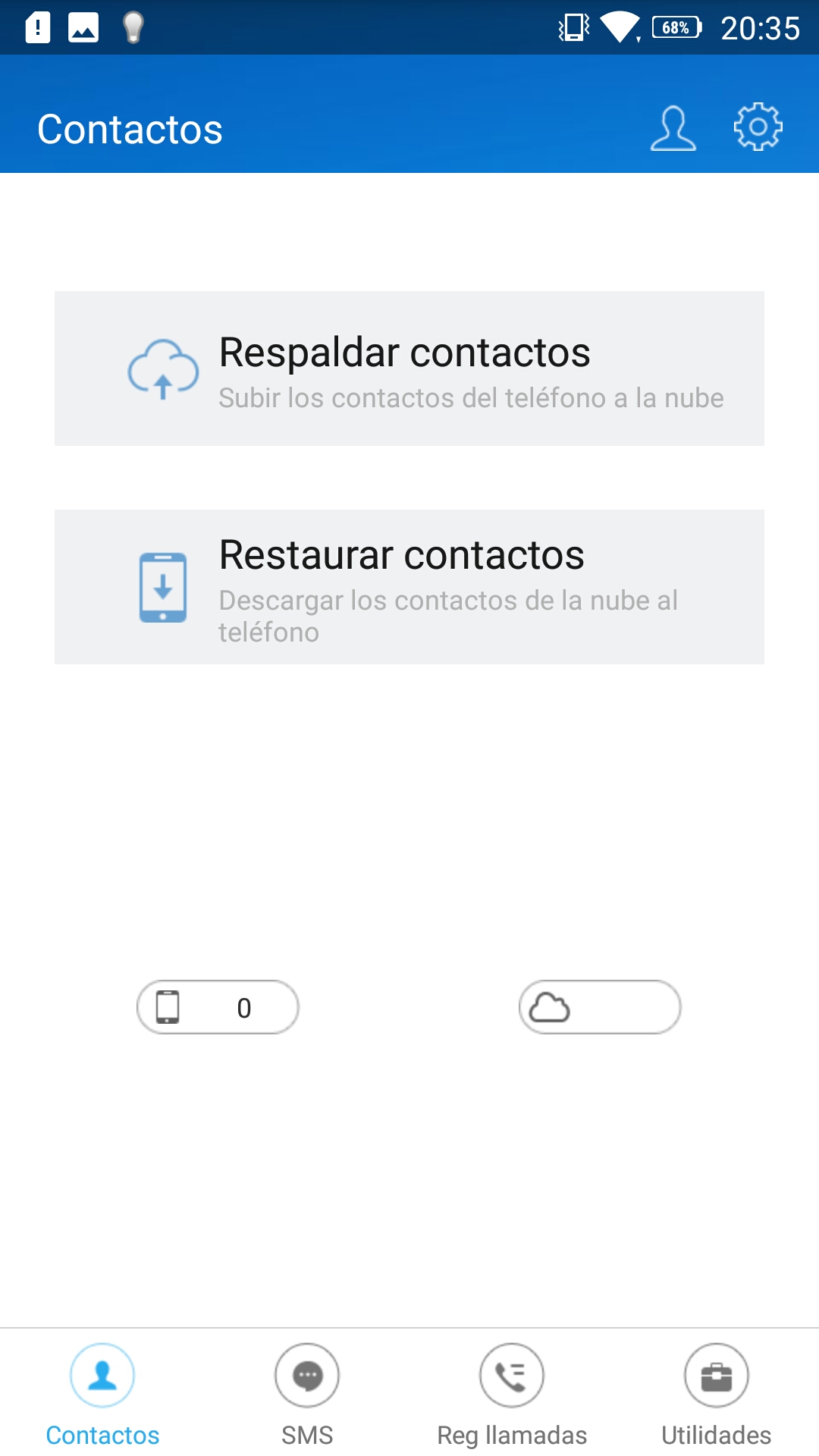The image size is (819, 1456).
Task: Tap the phone contacts counter pill
Action: coord(218,1007)
